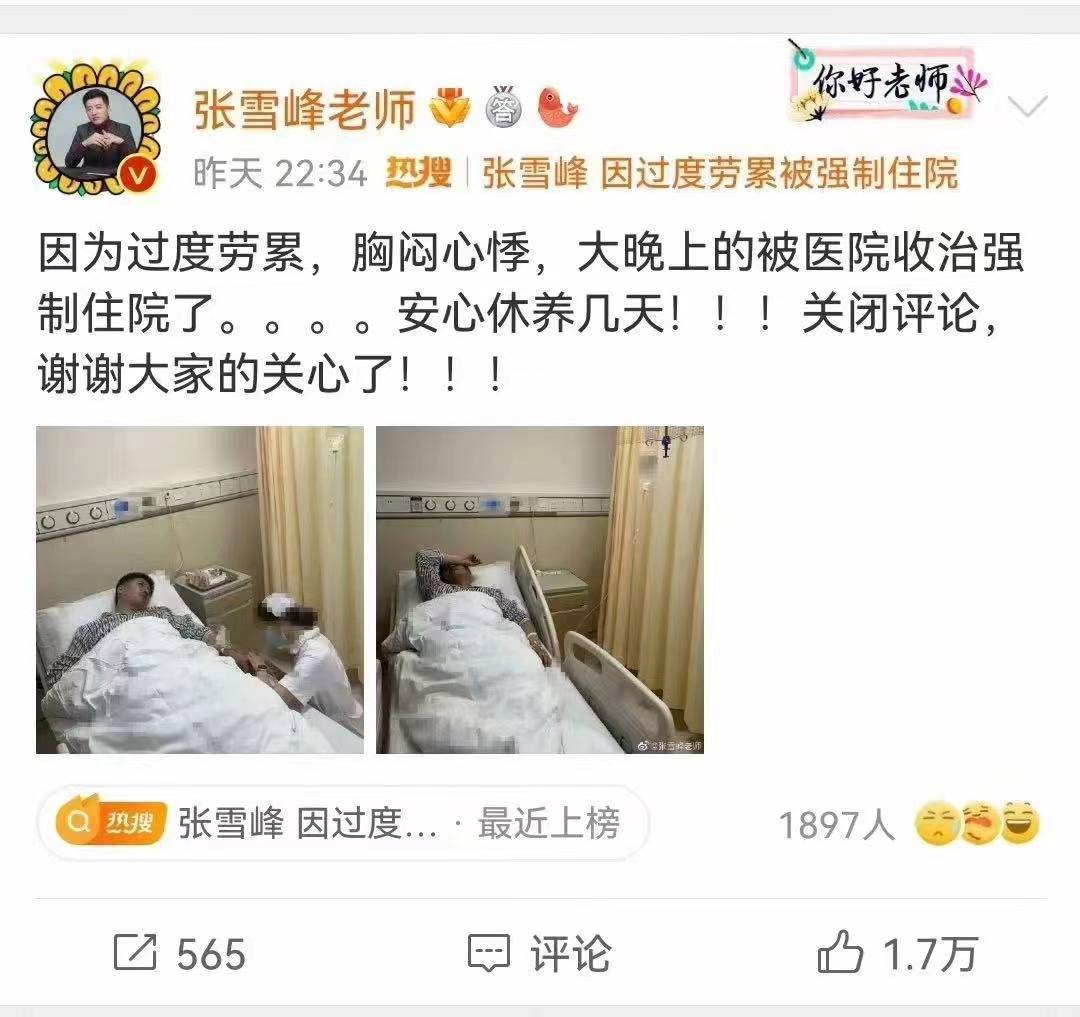Like the post with 1.7万 likes
The image size is (1080, 1017).
[x=896, y=953]
